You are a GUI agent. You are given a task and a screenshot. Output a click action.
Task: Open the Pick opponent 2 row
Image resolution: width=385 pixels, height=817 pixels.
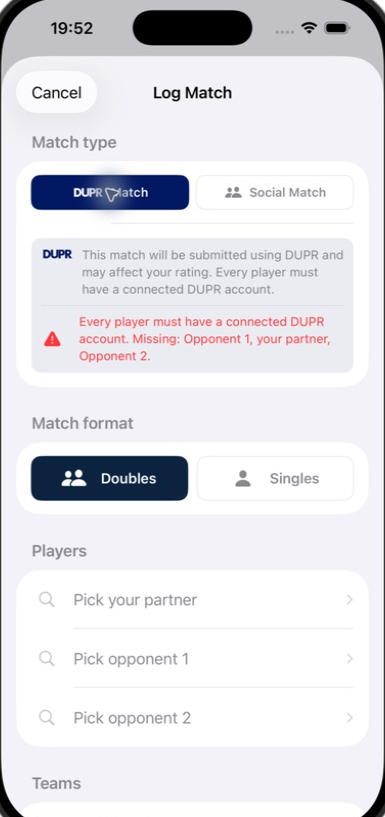coord(192,718)
